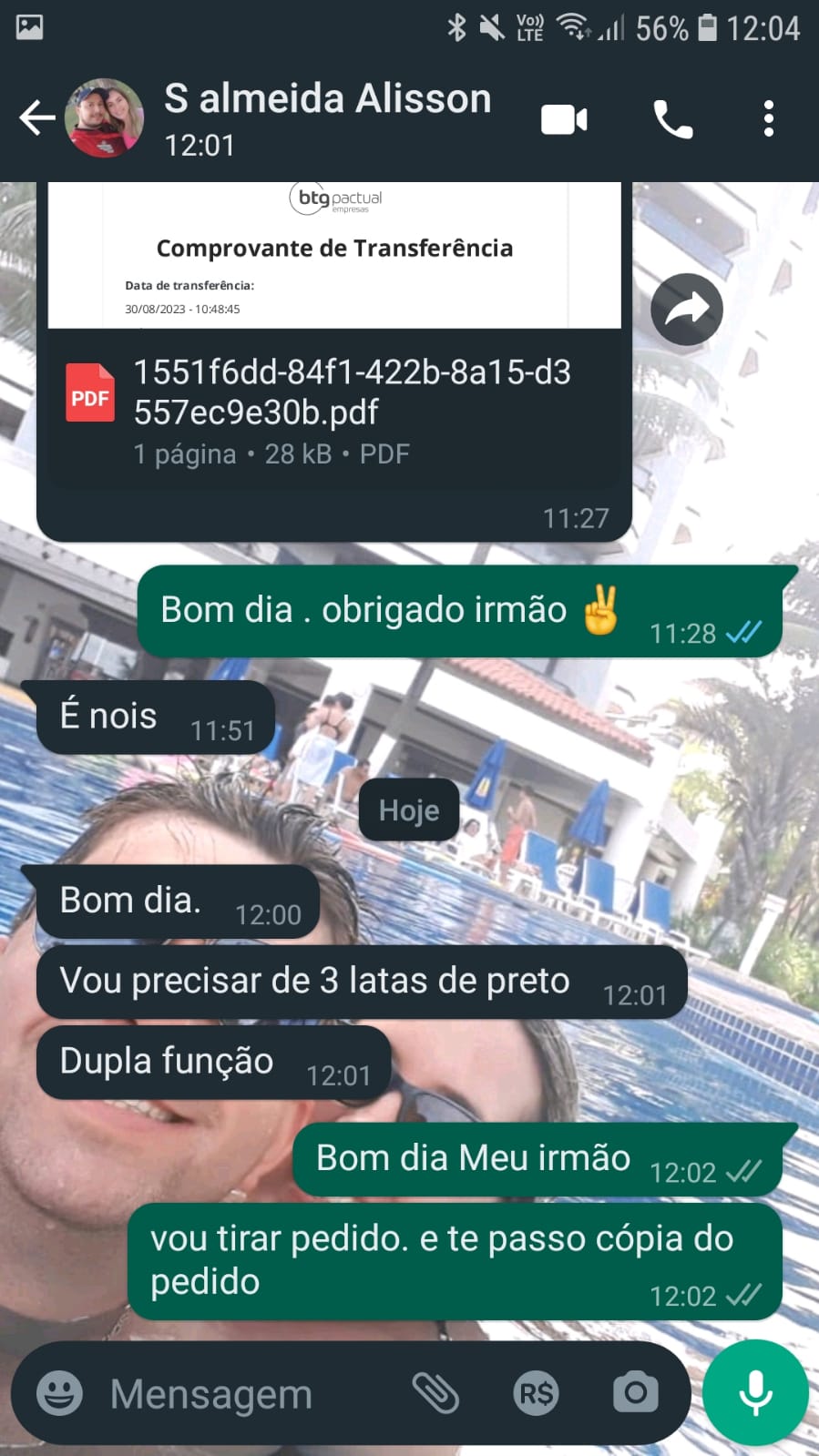Open the camera from the message bar
The image size is (819, 1456).
635,1393
